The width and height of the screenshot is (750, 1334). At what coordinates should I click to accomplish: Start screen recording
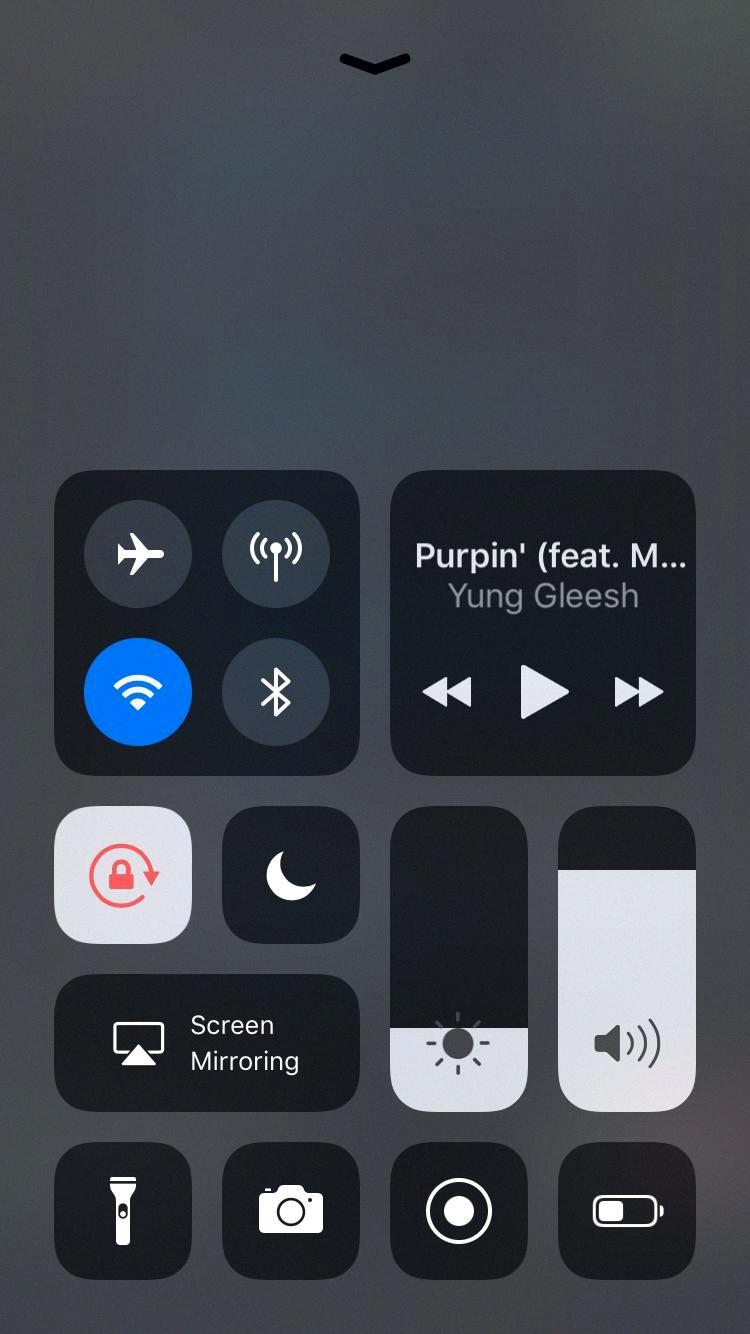coord(458,1211)
